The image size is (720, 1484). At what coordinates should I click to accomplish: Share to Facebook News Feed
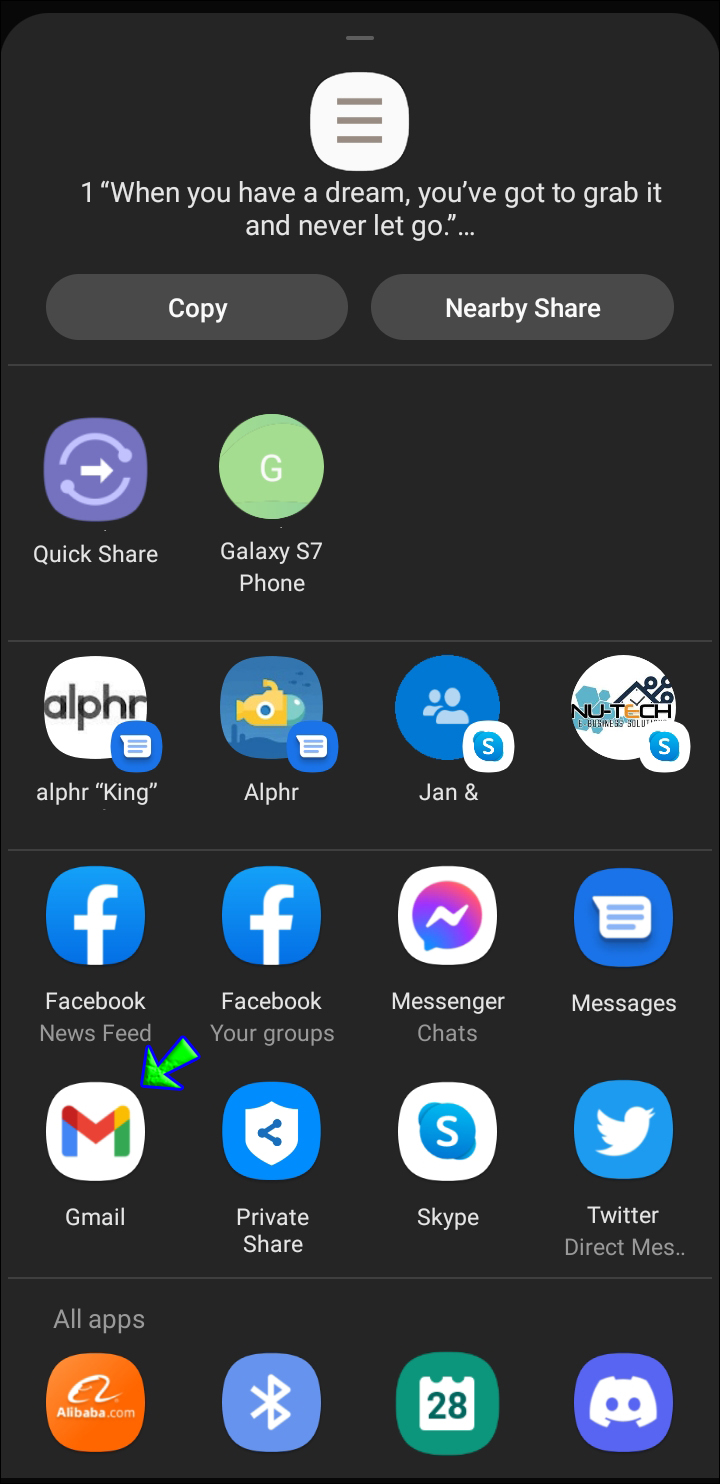point(96,915)
